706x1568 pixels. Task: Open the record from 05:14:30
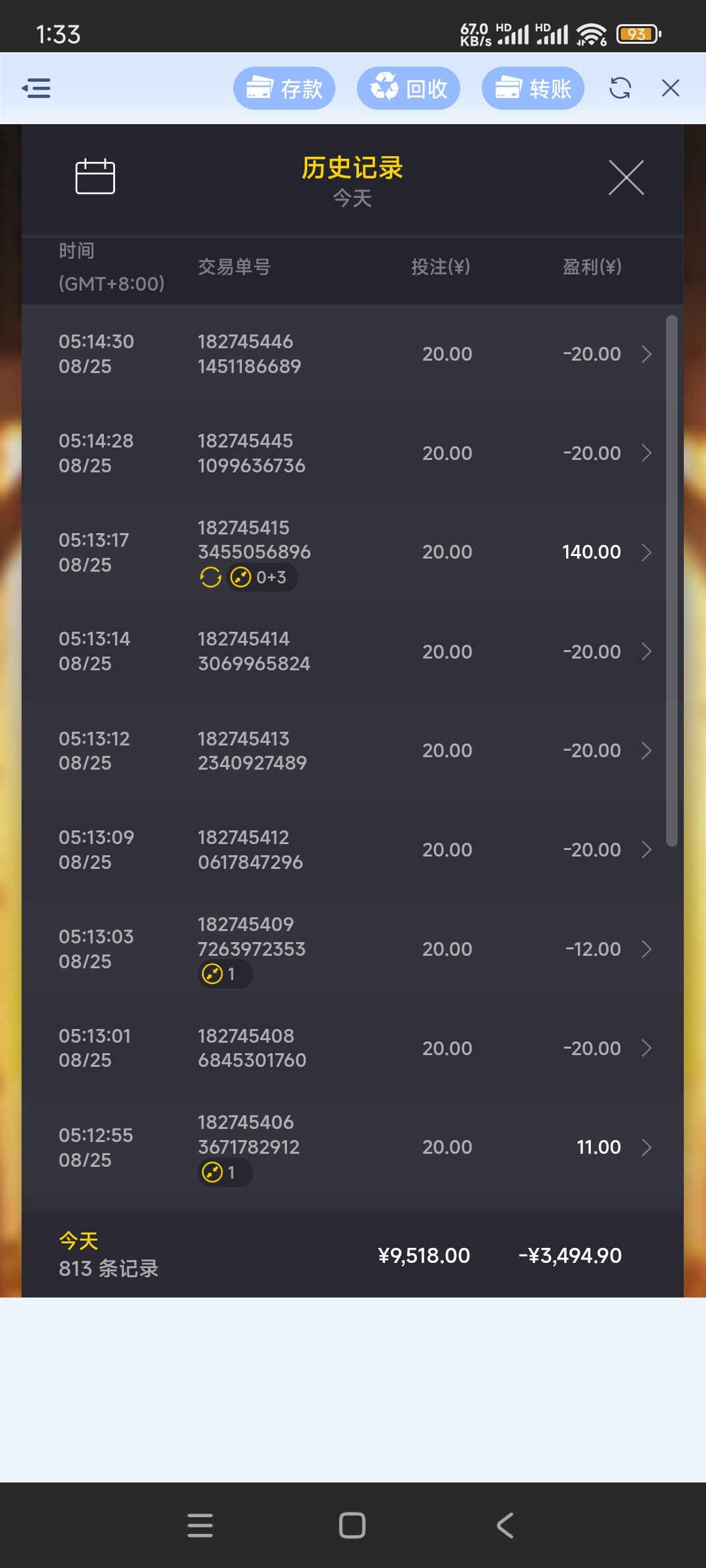tap(353, 354)
